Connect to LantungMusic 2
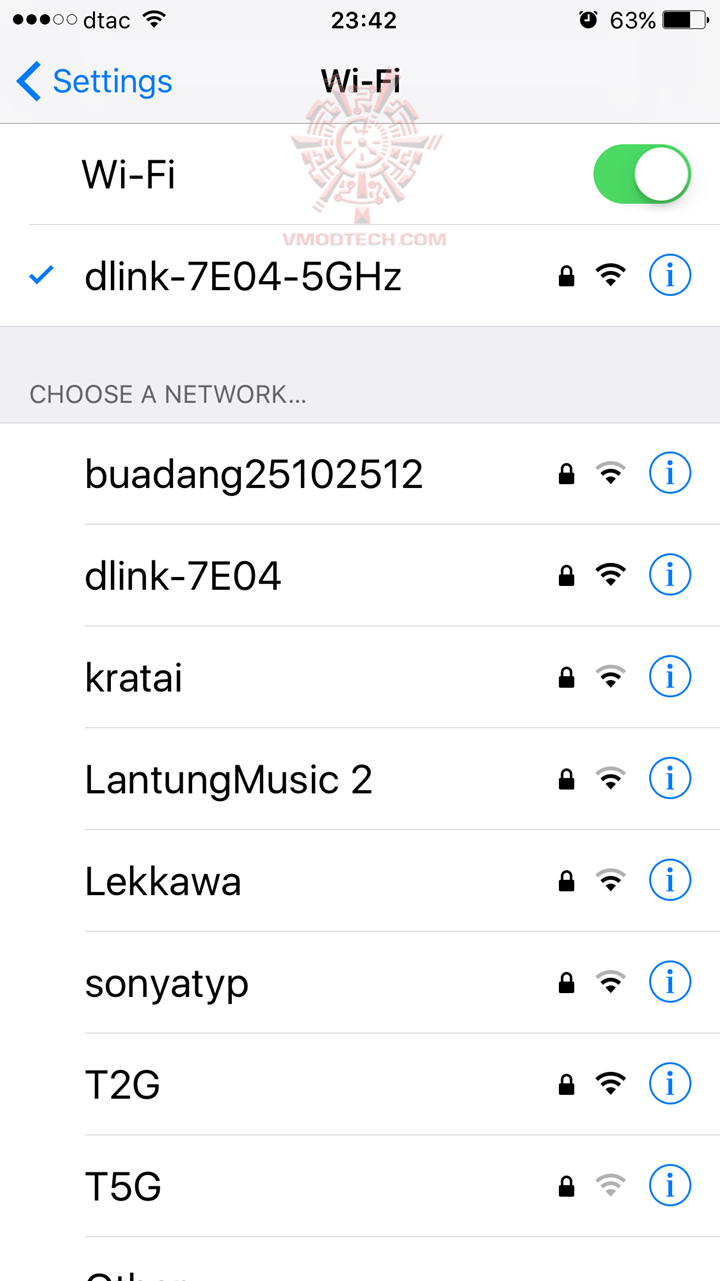The width and height of the screenshot is (720, 1281). point(228,780)
